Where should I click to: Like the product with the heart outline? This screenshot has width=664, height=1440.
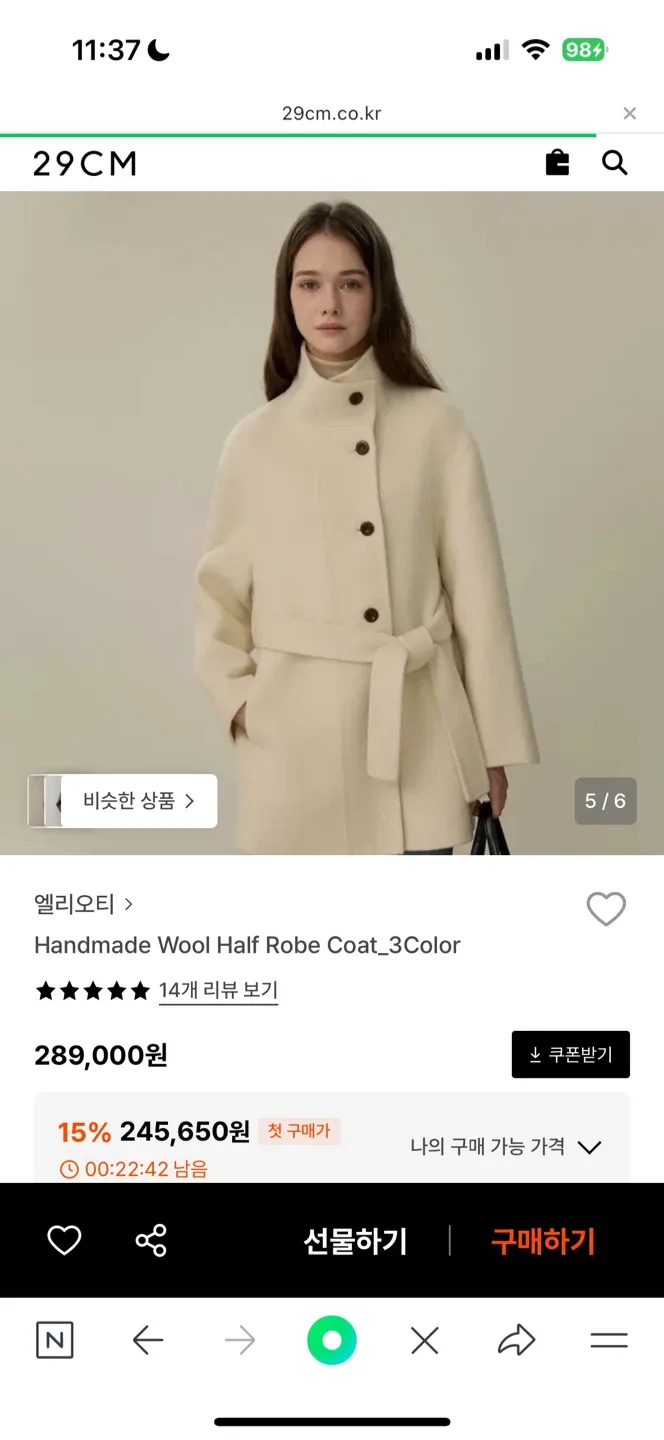(605, 909)
